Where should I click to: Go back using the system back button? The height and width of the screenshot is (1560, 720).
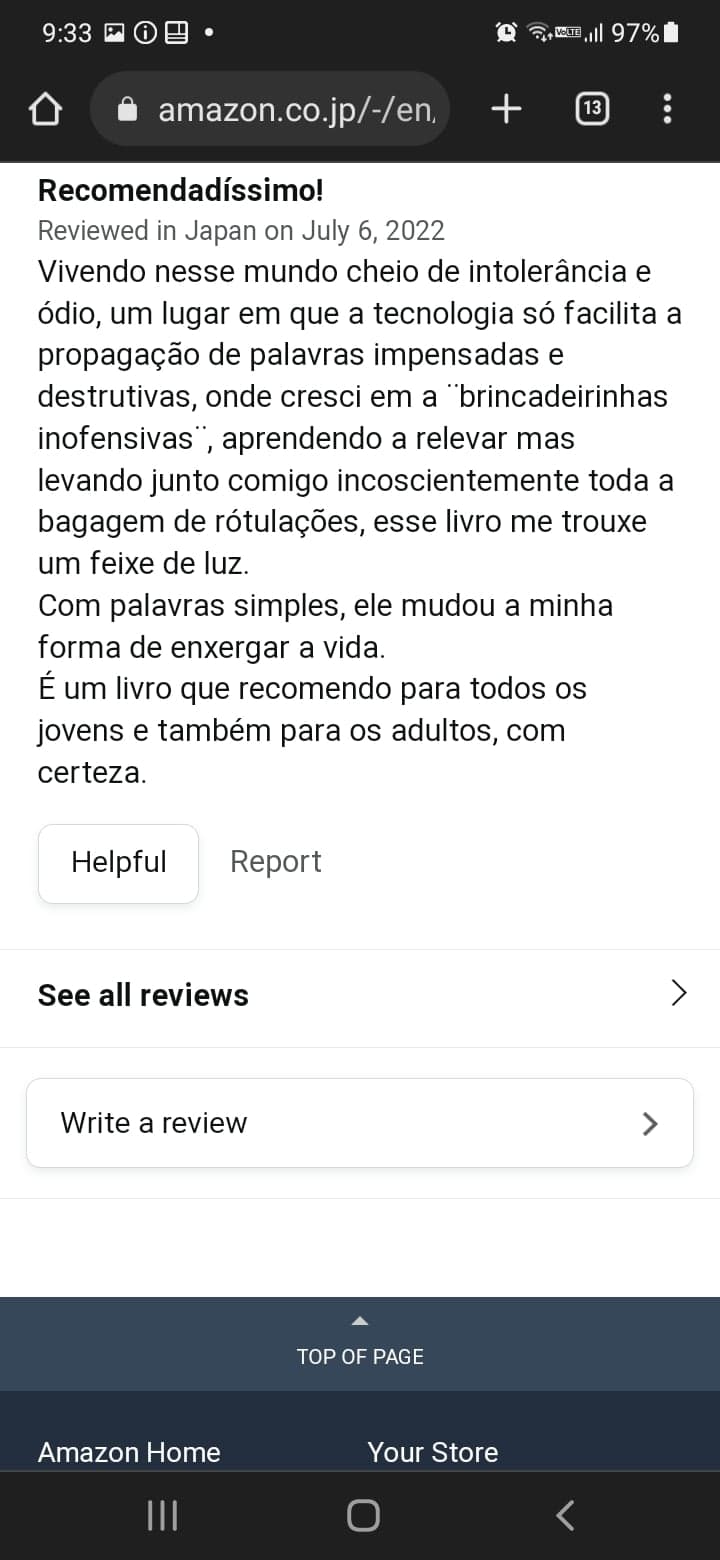tap(565, 1516)
